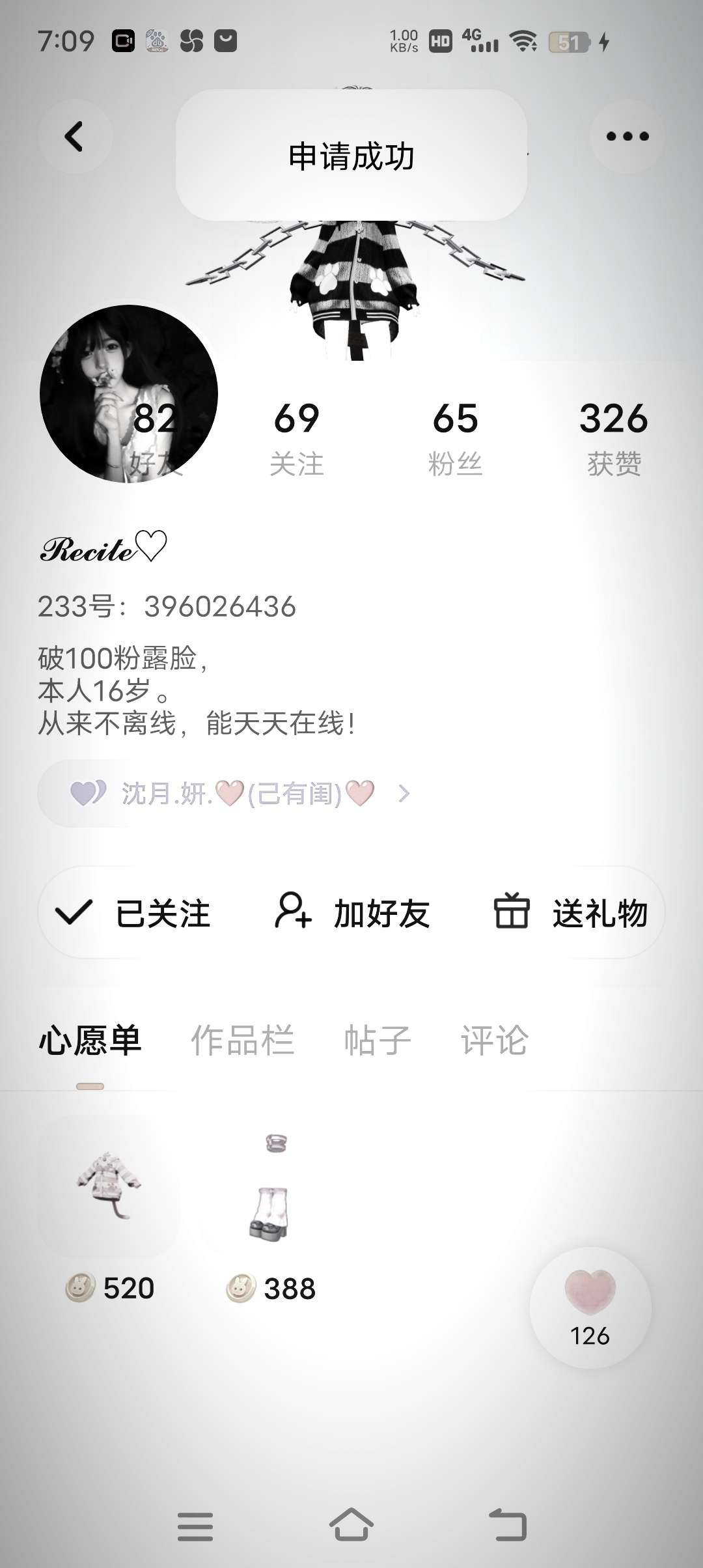Switch to the 帖子 tab
The width and height of the screenshot is (703, 1568).
[378, 1040]
